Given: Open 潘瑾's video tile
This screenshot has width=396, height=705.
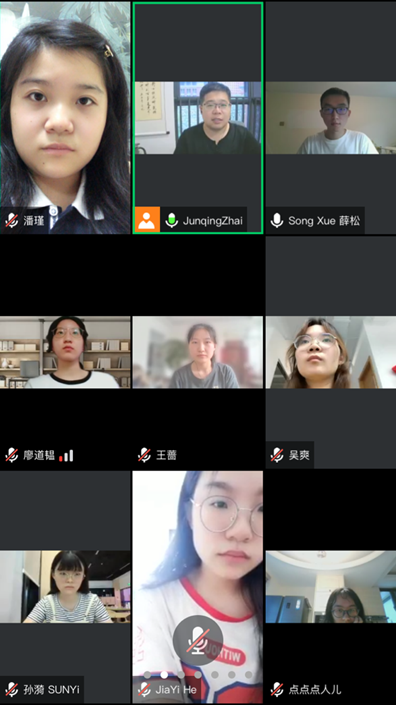Looking at the screenshot, I should point(65,118).
